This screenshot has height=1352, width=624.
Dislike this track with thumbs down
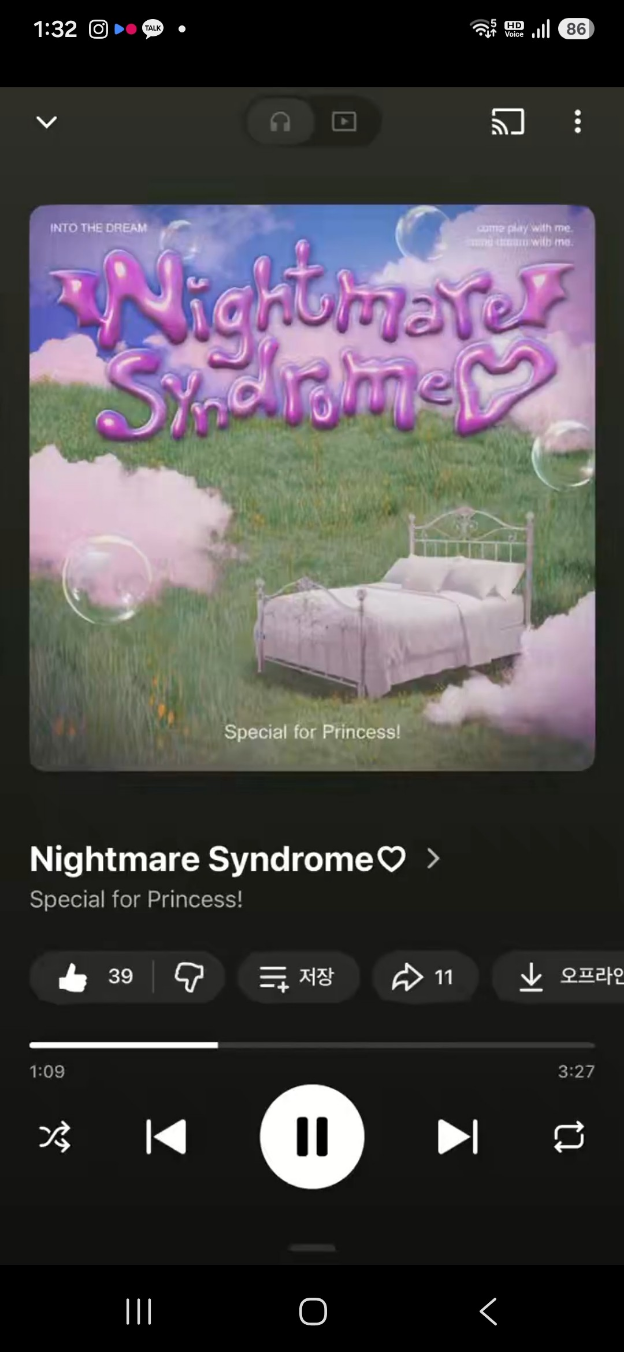tap(189, 977)
